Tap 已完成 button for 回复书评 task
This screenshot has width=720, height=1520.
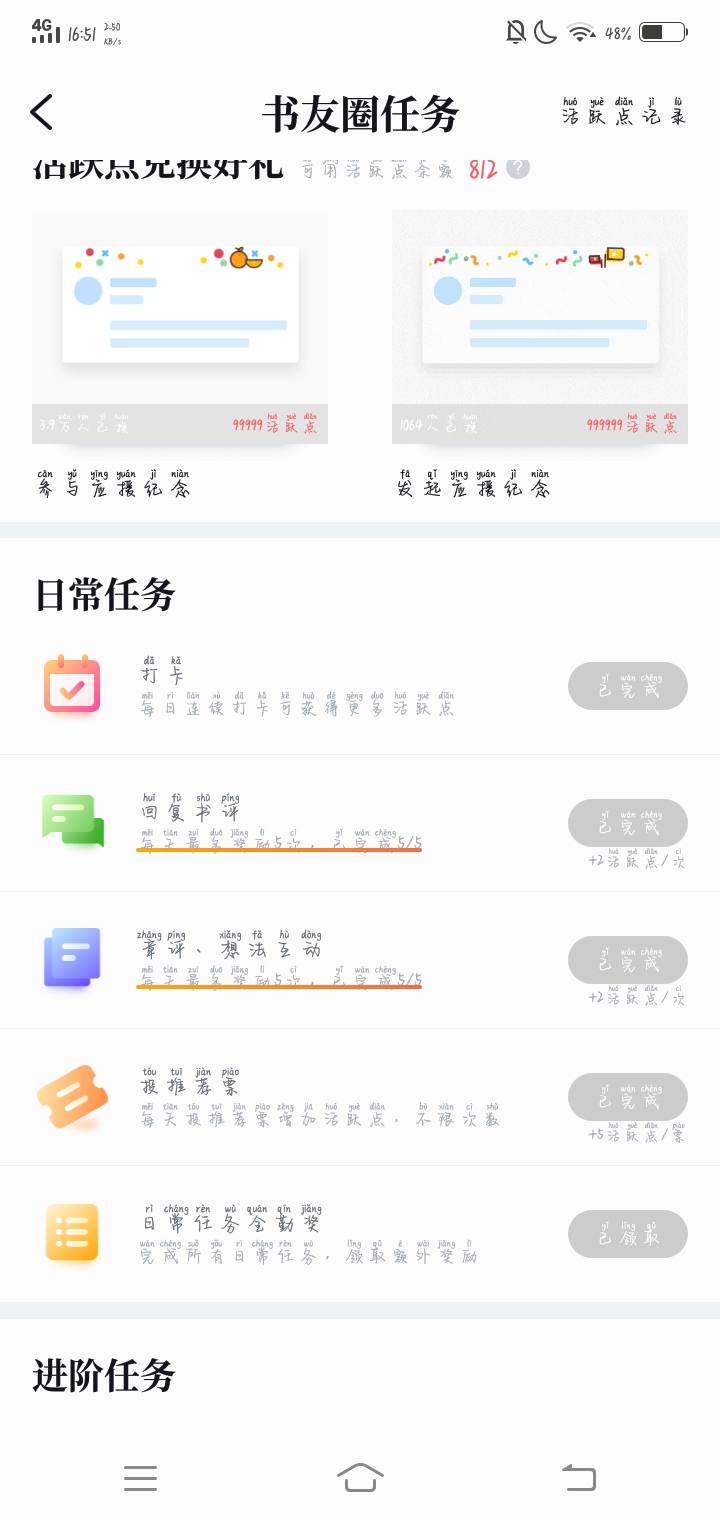(x=627, y=823)
